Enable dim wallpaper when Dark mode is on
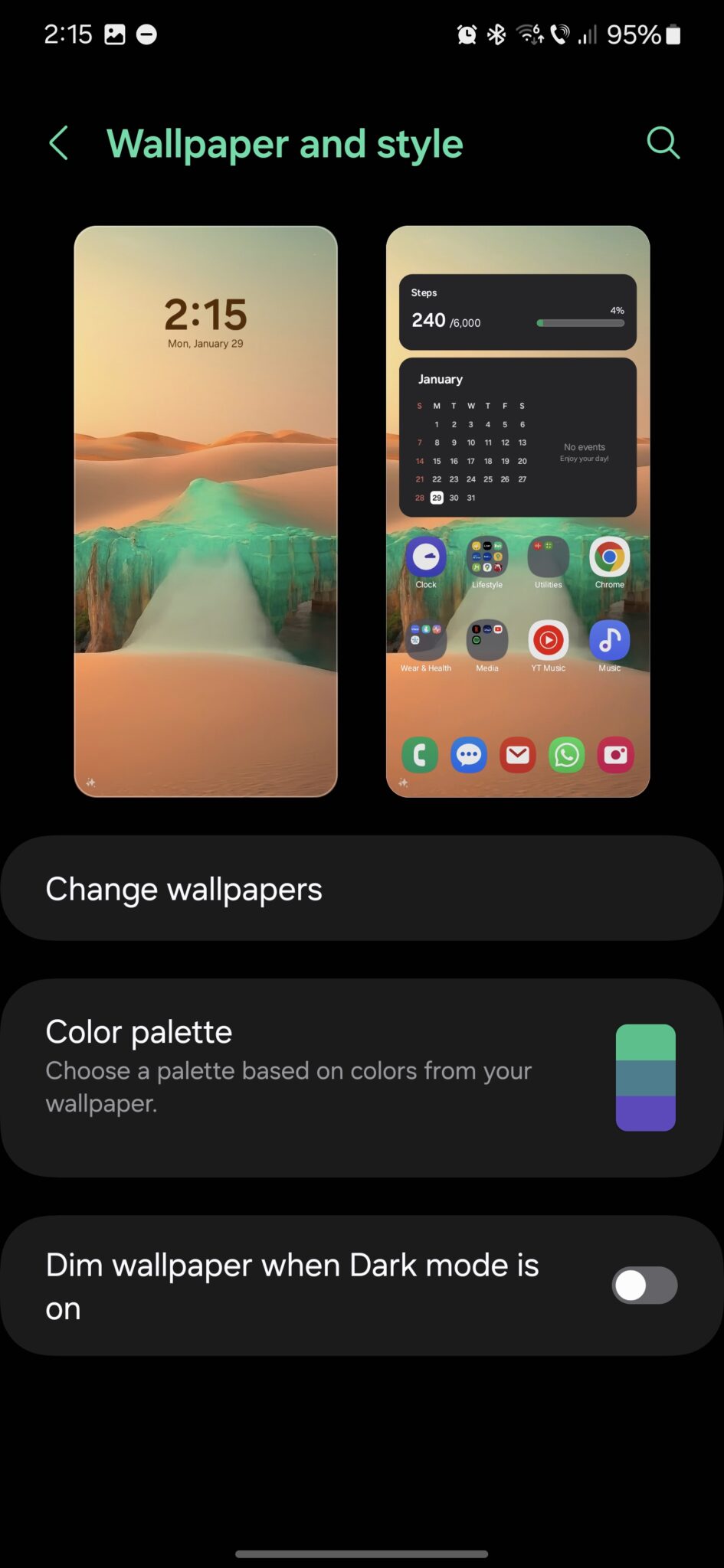 click(644, 1285)
